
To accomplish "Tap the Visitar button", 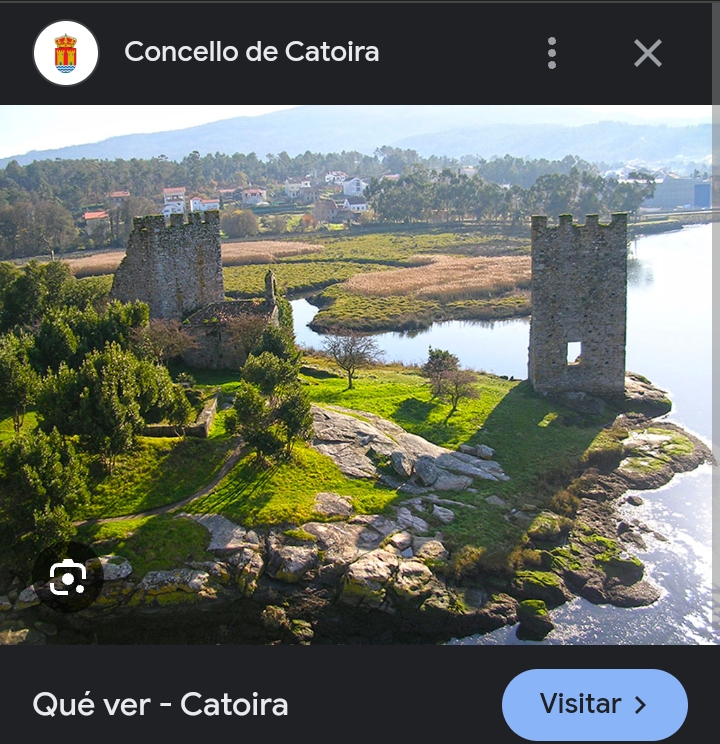I will click(594, 704).
